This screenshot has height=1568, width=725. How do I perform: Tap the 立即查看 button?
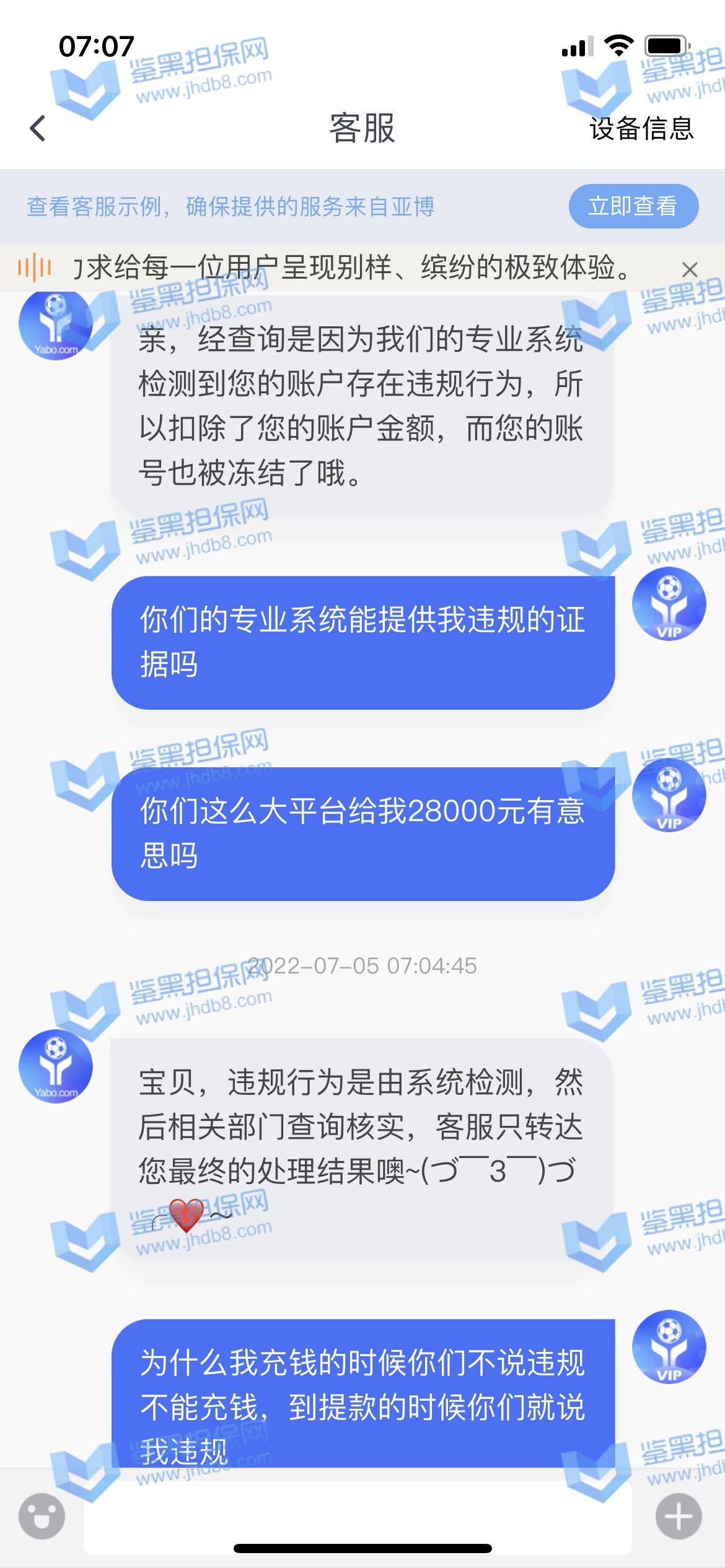(x=633, y=206)
